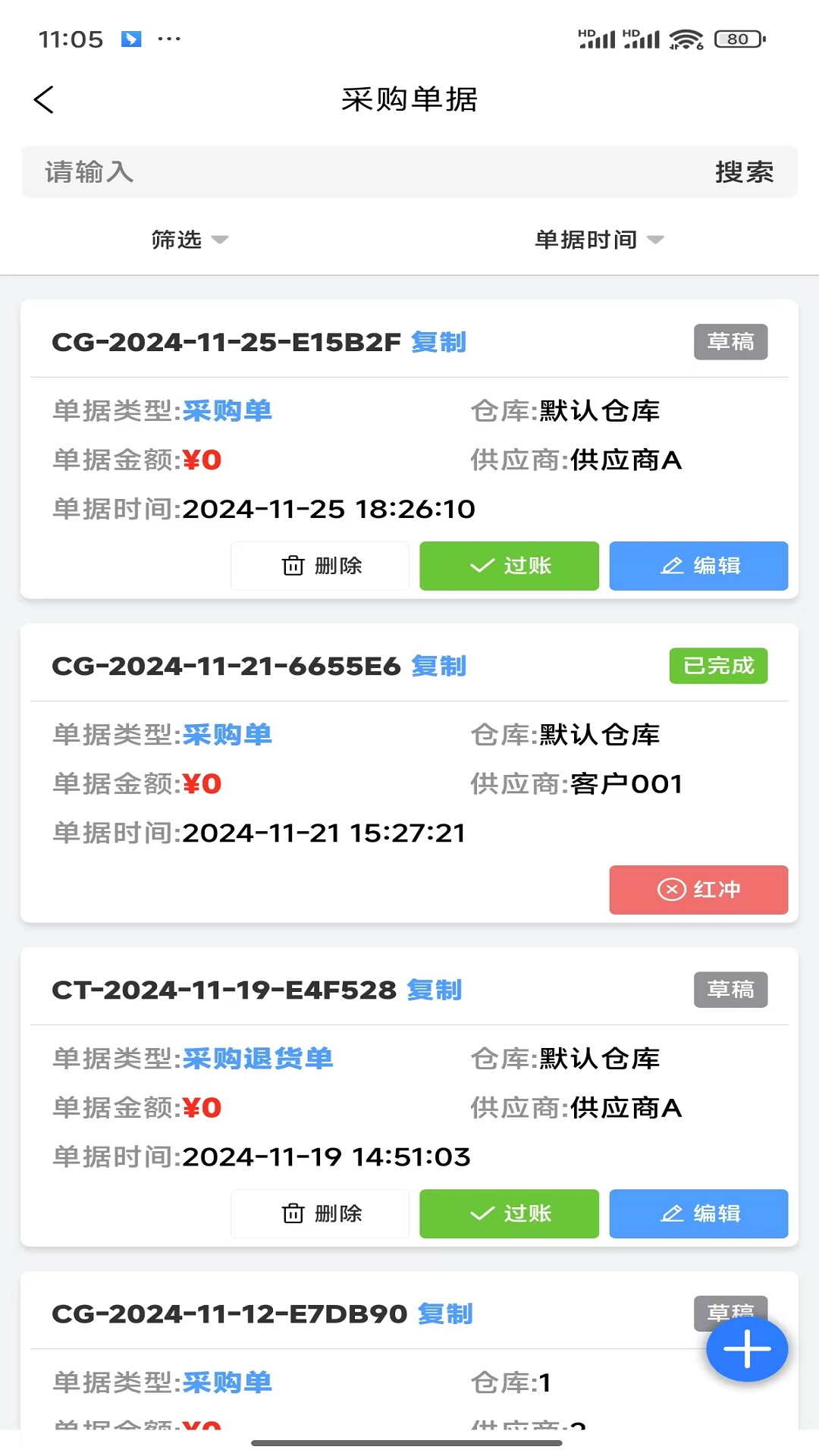
Task: Copy order number CG-2024-11-21-6655E6
Action: click(438, 666)
